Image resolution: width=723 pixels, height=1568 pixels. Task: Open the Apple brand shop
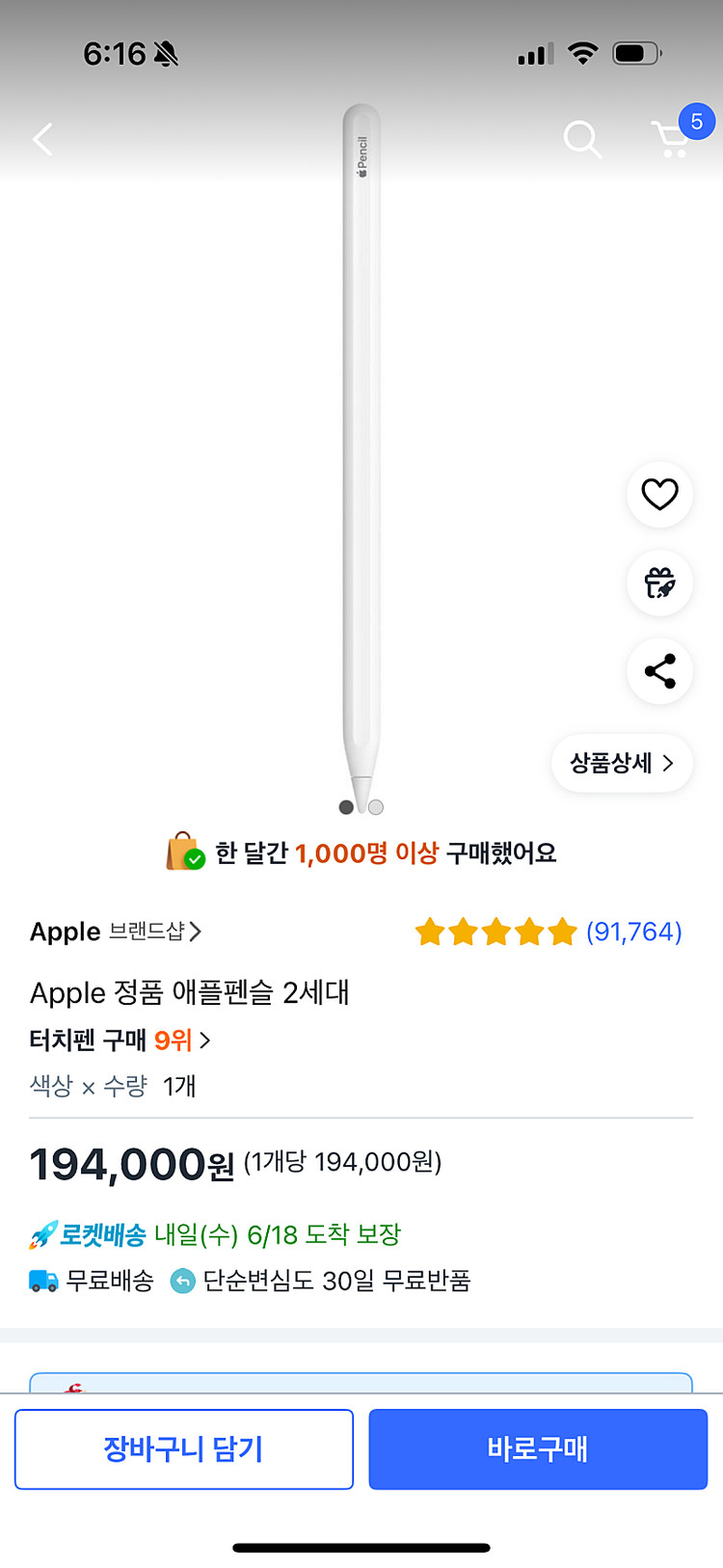coord(64,932)
